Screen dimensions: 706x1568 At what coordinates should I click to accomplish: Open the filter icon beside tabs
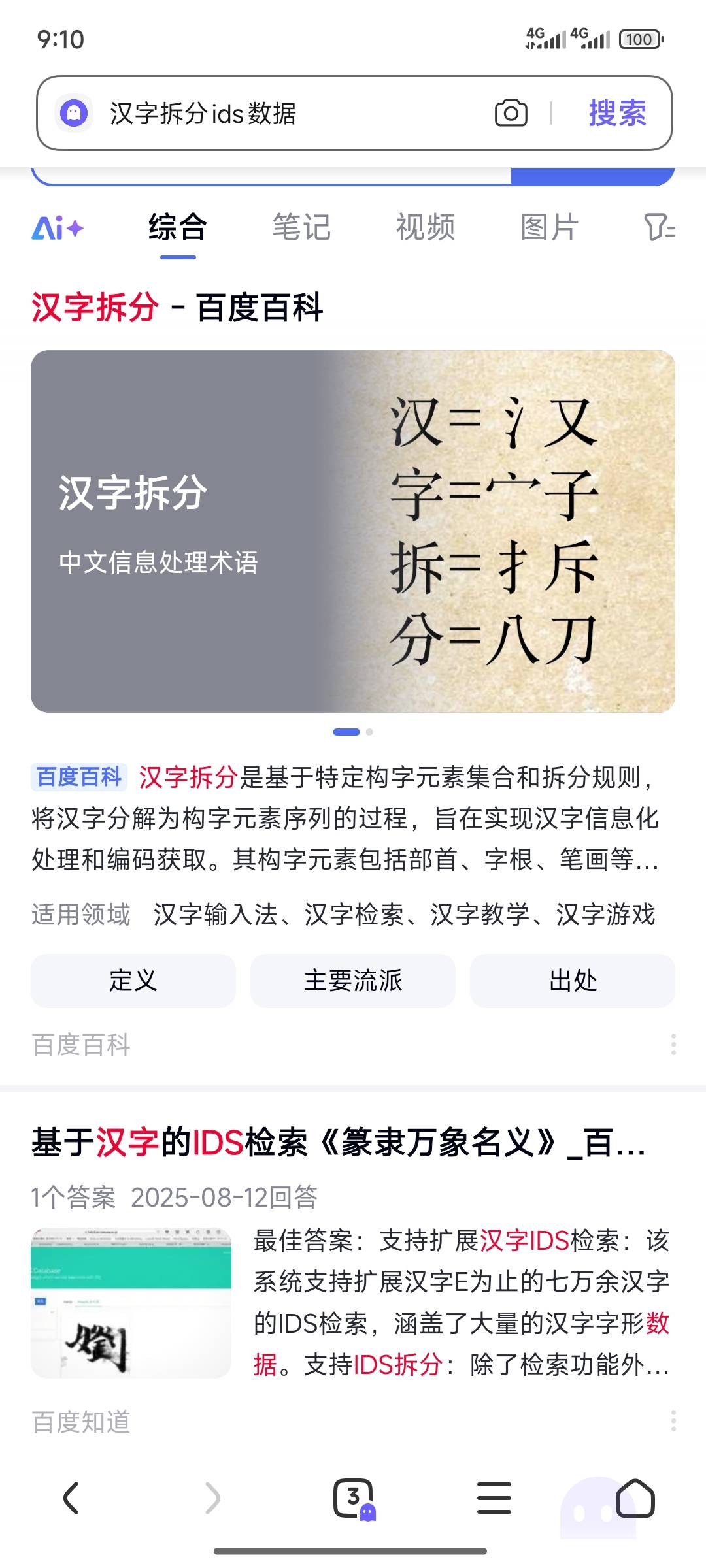659,228
